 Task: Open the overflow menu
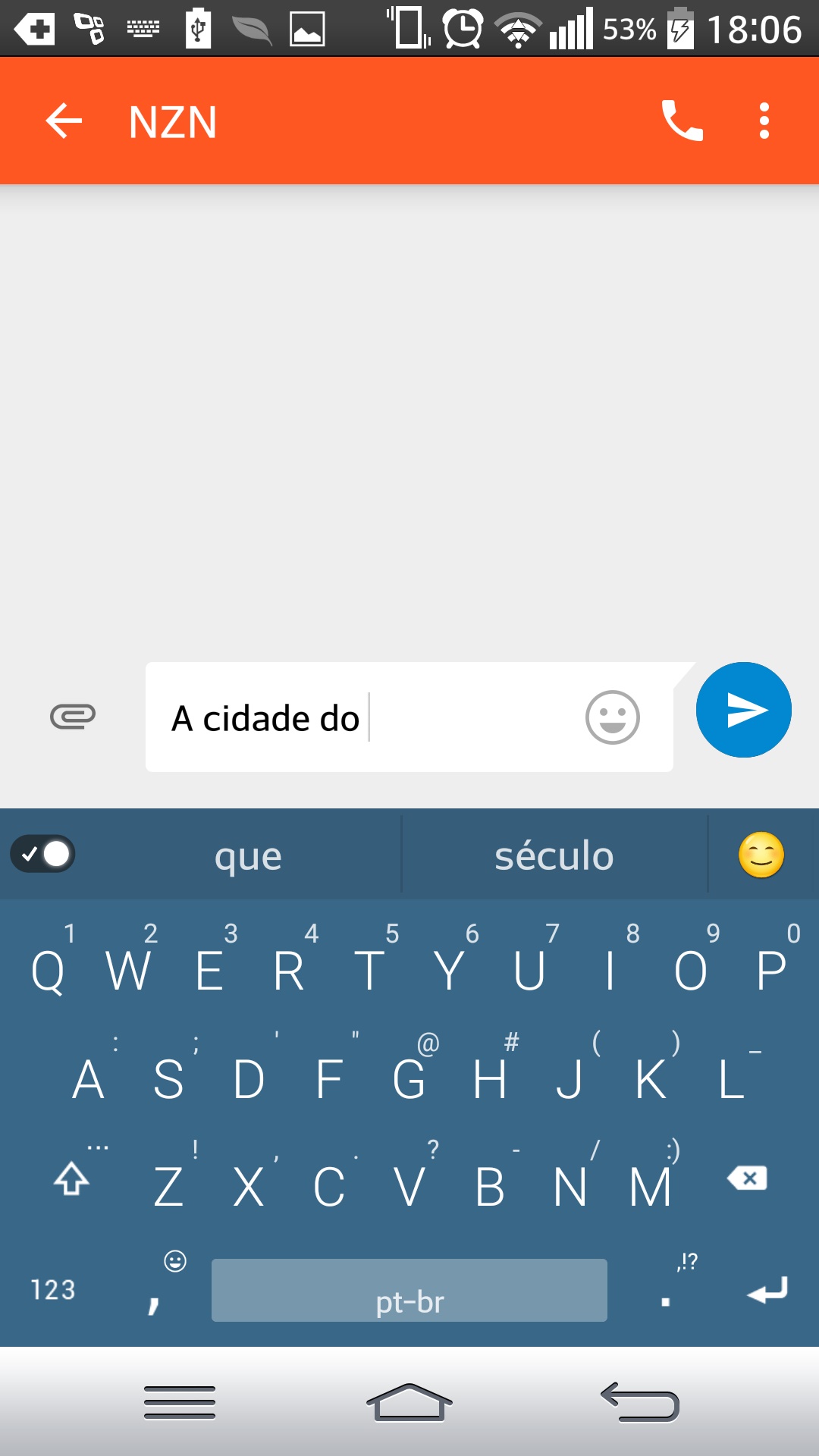pos(764,121)
